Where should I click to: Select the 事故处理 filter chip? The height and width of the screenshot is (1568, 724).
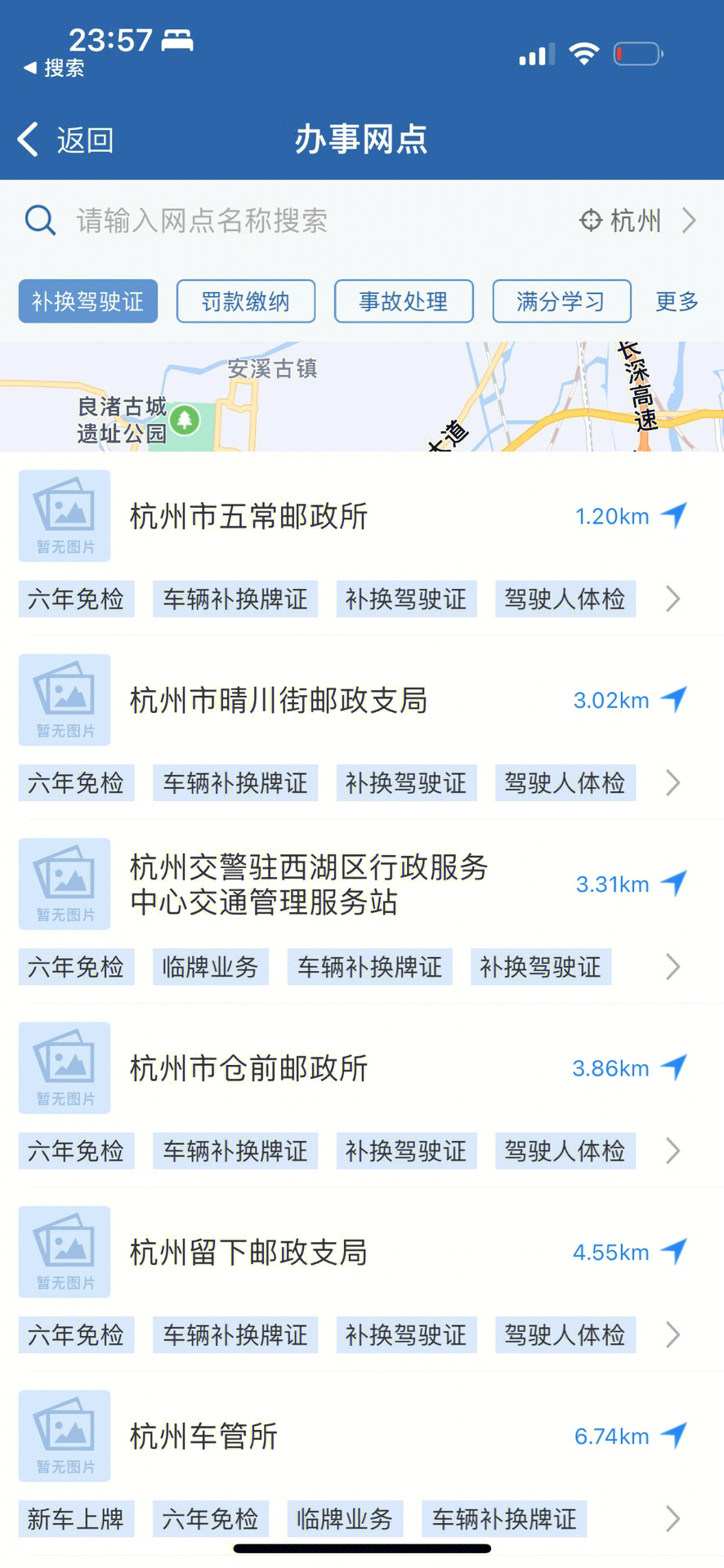click(x=404, y=301)
